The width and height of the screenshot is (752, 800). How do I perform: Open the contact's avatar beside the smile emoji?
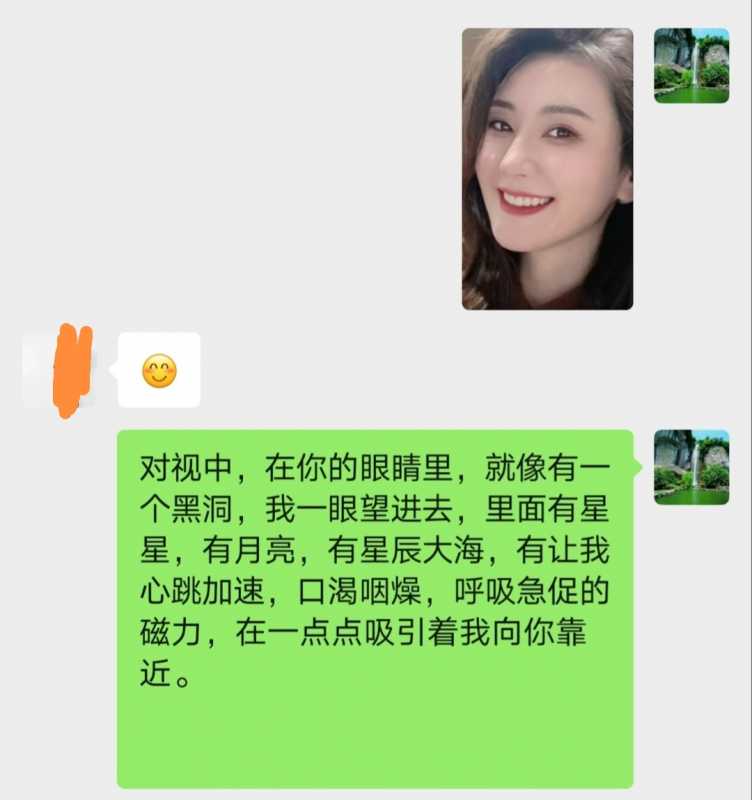pyautogui.click(x=59, y=370)
